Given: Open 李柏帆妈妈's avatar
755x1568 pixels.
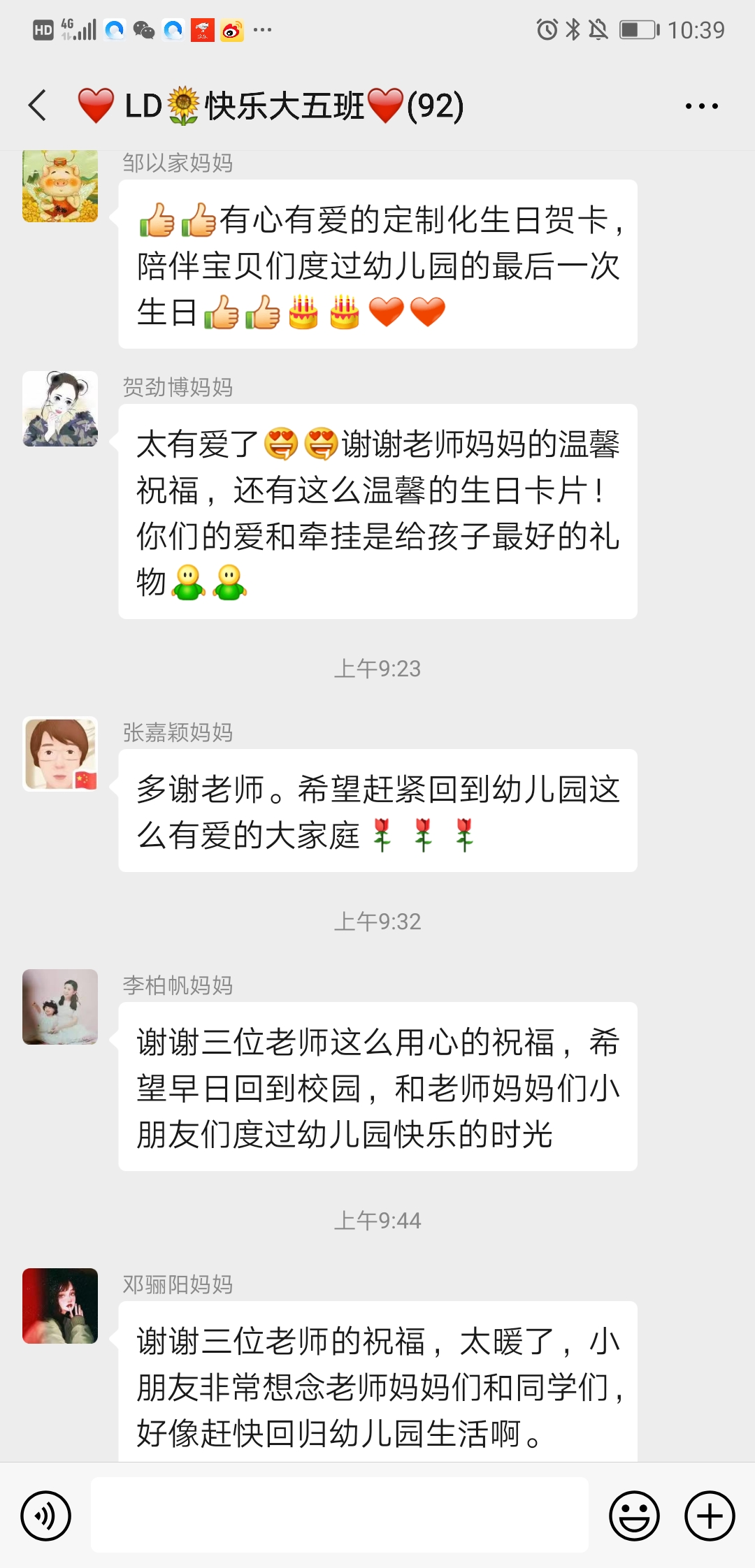Looking at the screenshot, I should pyautogui.click(x=60, y=1007).
